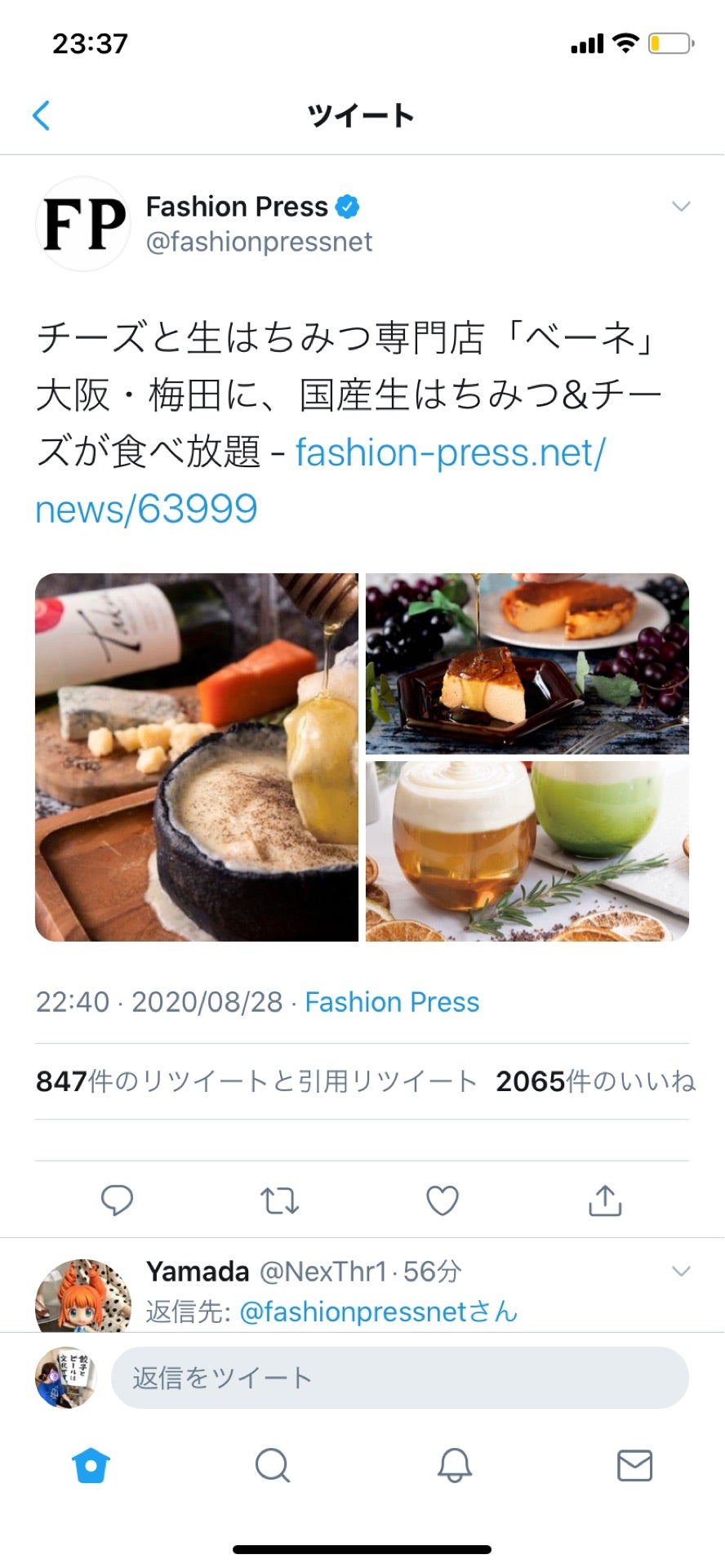Go to the Home tab icon
Image resolution: width=725 pixels, height=1568 pixels.
click(91, 1466)
